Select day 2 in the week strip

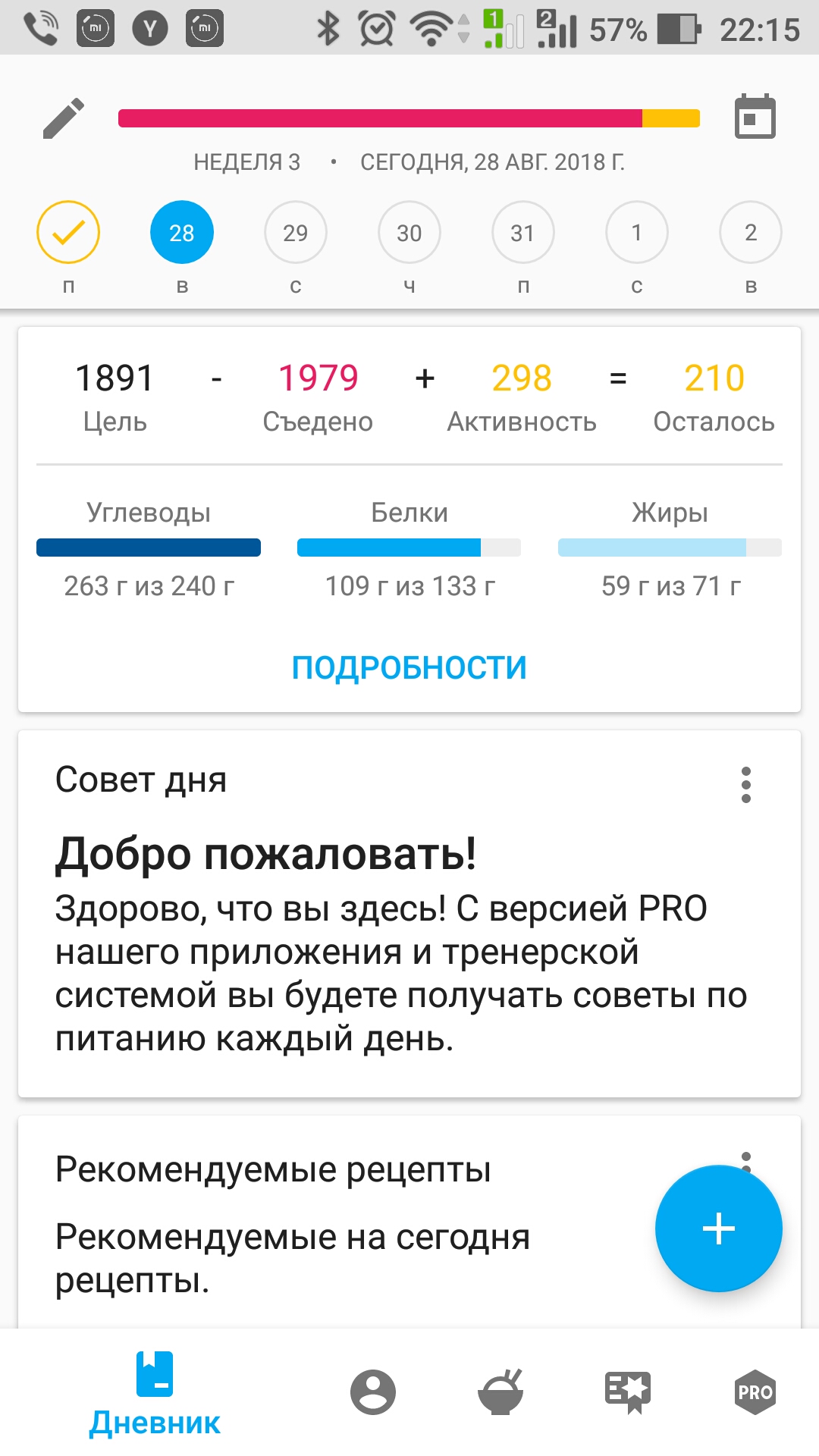coord(751,232)
